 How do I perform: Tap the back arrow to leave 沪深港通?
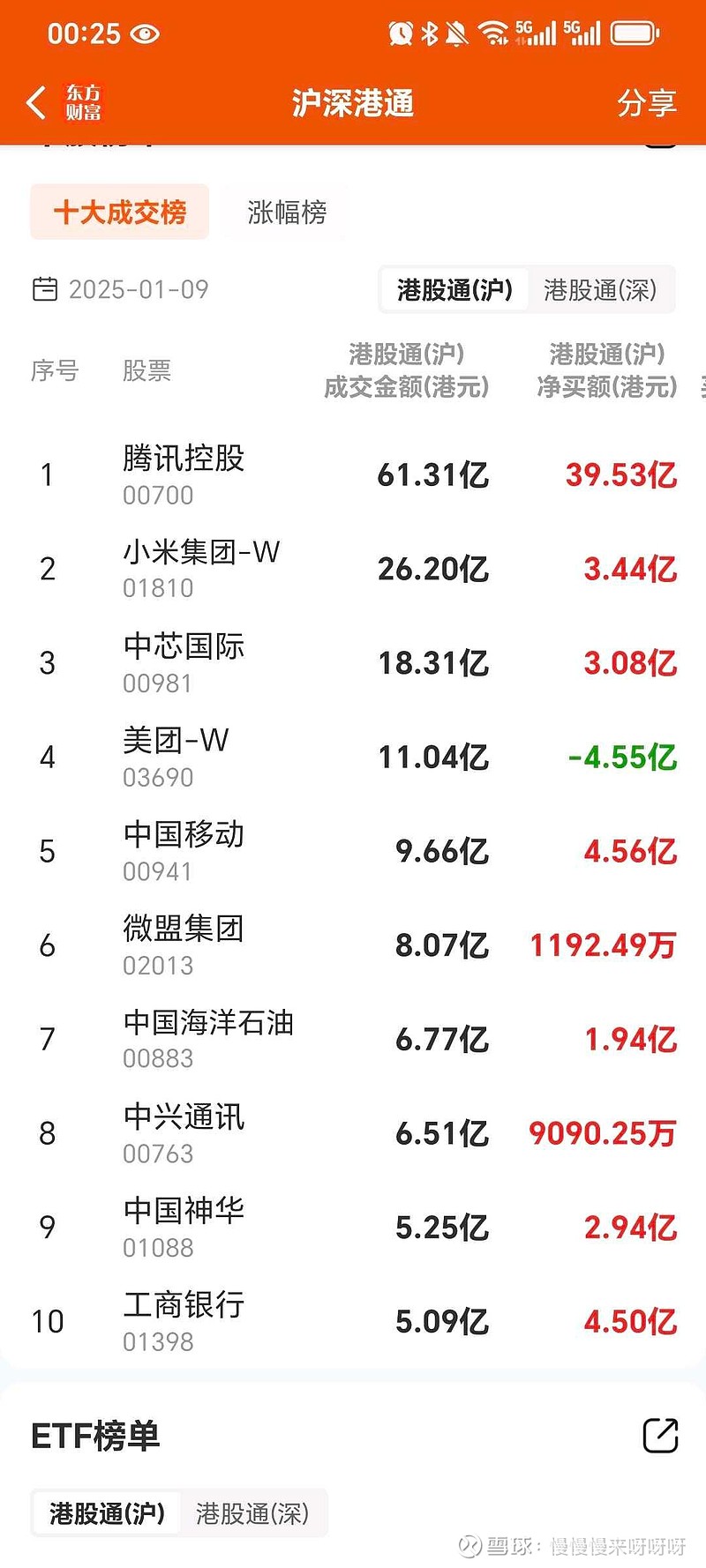[35, 102]
